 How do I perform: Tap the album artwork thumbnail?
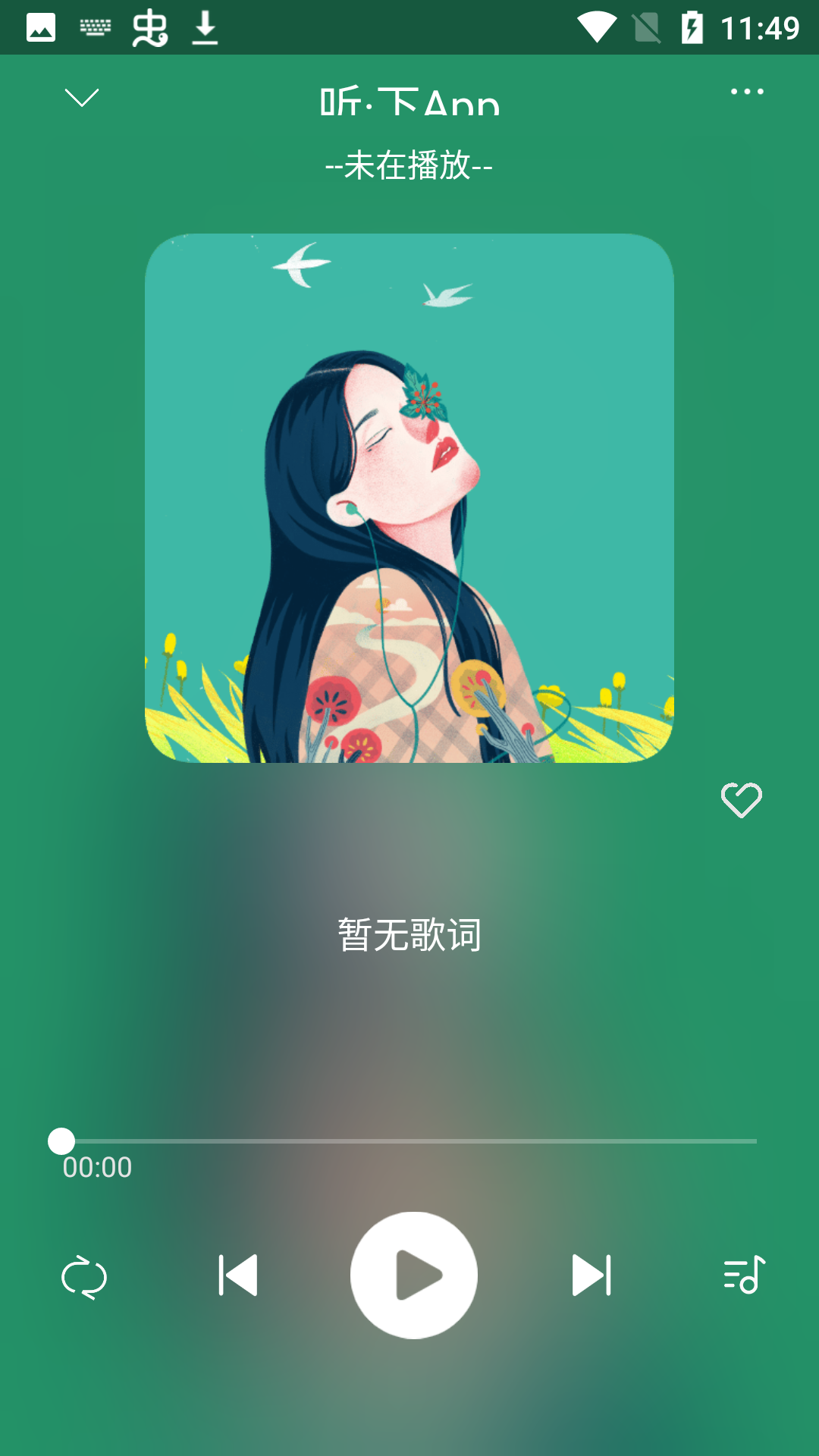(409, 500)
